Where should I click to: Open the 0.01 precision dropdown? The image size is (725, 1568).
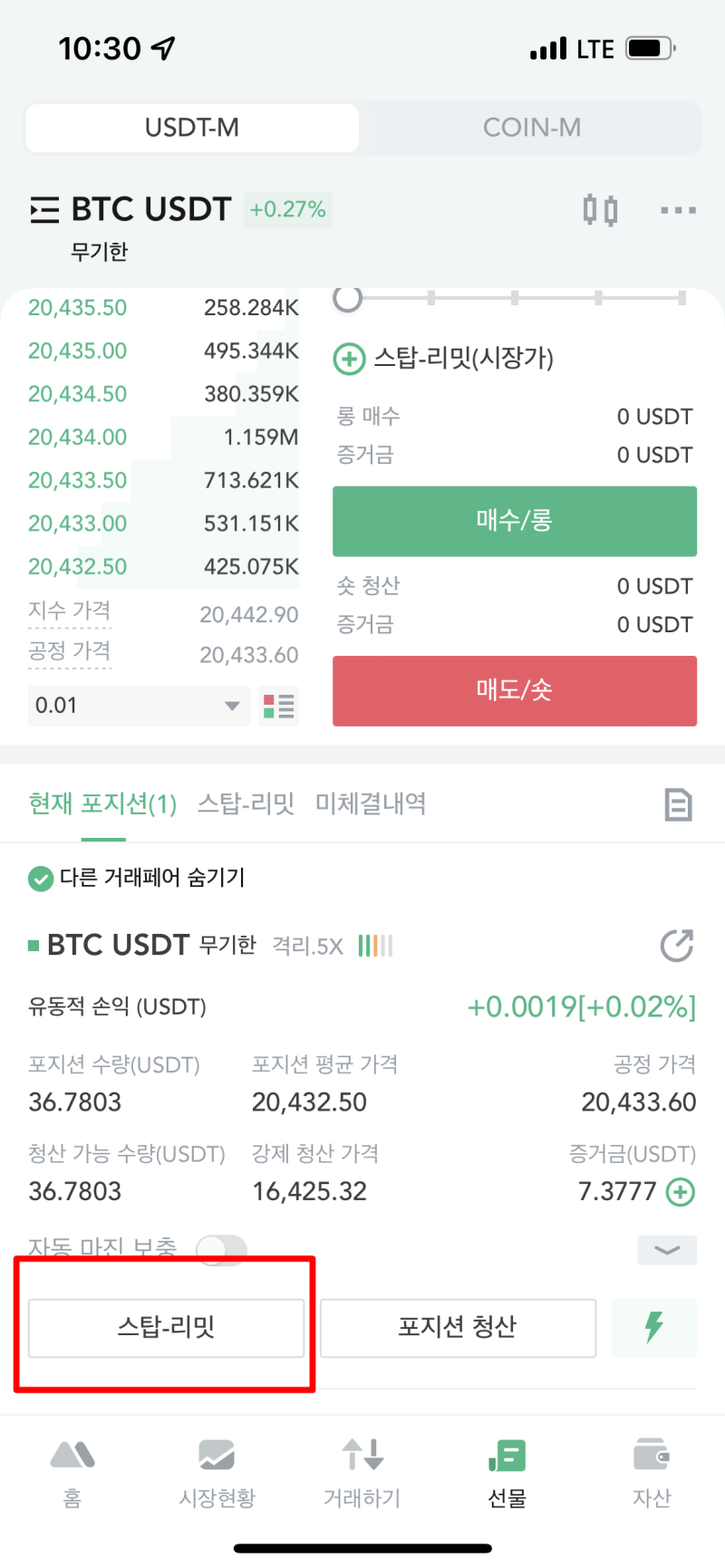point(138,706)
